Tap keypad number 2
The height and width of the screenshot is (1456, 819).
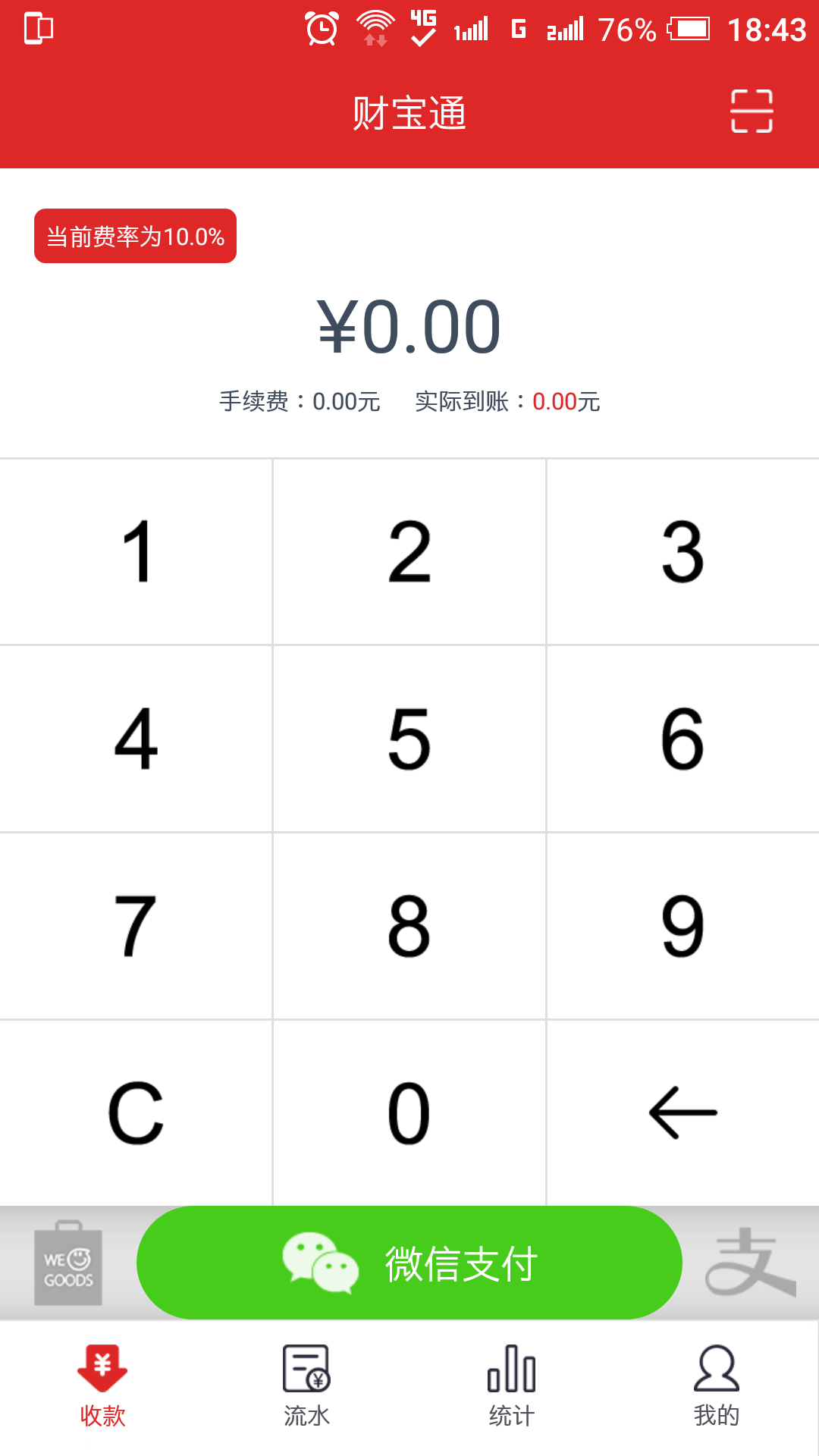point(409,552)
